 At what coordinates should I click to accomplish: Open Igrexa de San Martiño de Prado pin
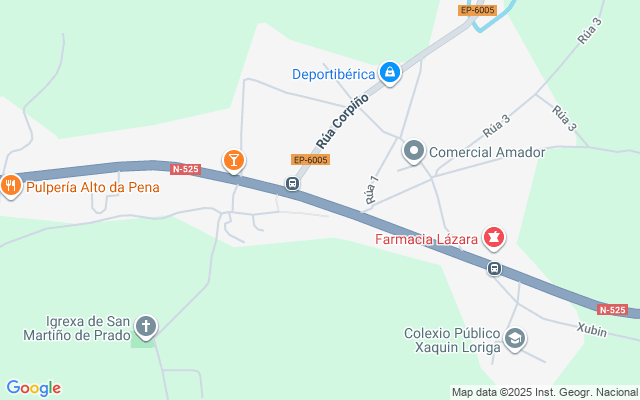[x=146, y=327]
